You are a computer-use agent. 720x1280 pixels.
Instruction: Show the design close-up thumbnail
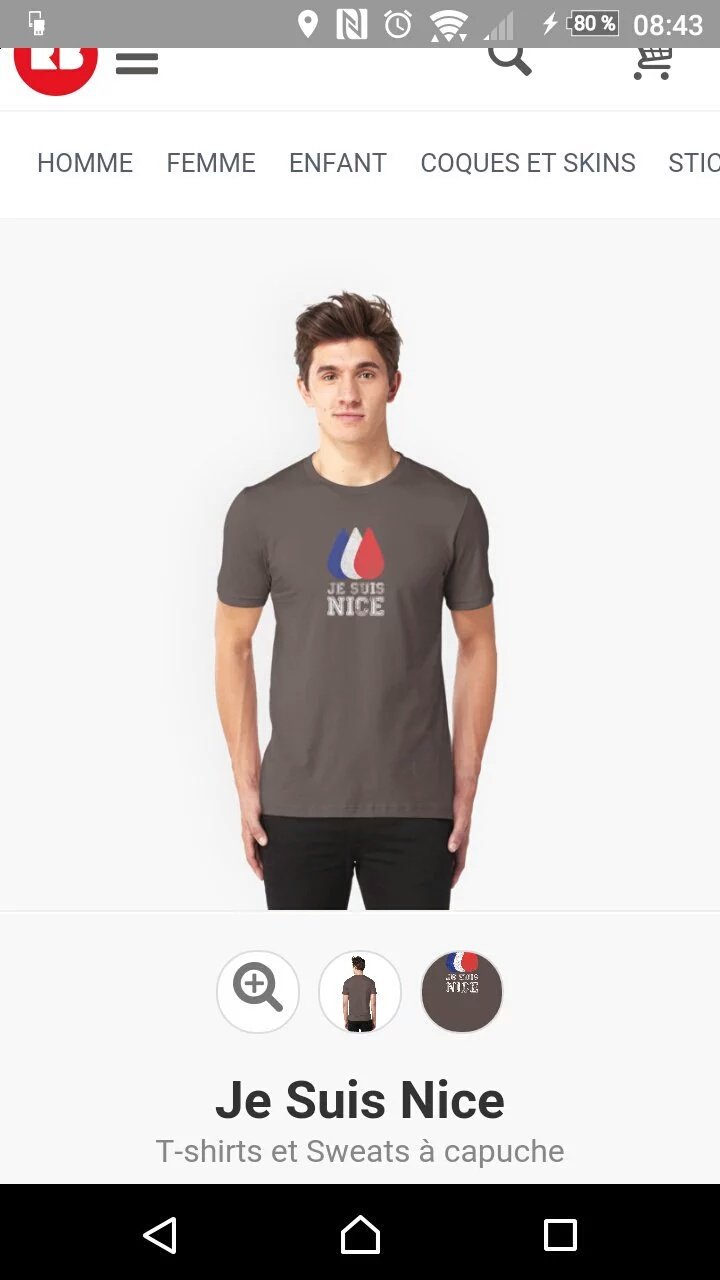(x=462, y=991)
